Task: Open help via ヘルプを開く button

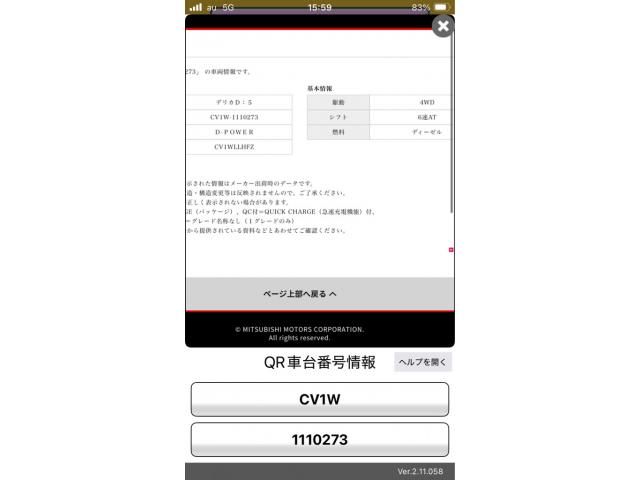Action: pos(423,363)
